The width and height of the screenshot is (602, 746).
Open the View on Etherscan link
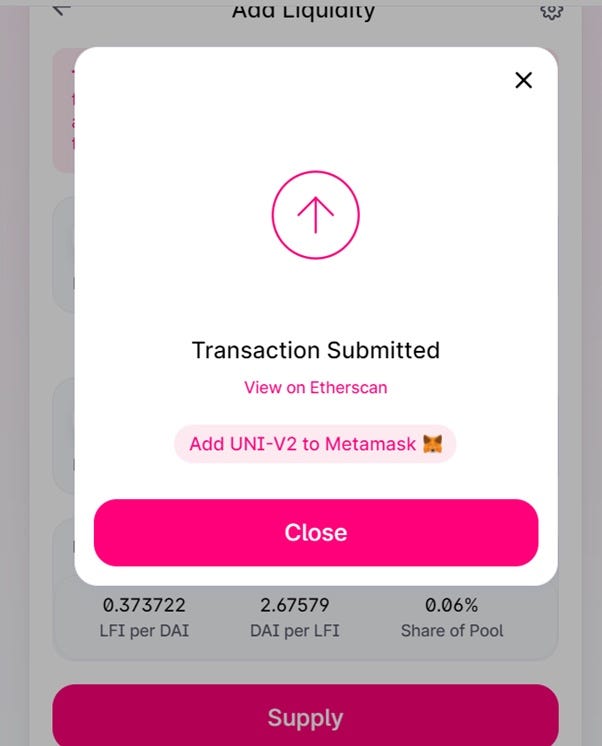pyautogui.click(x=315, y=387)
